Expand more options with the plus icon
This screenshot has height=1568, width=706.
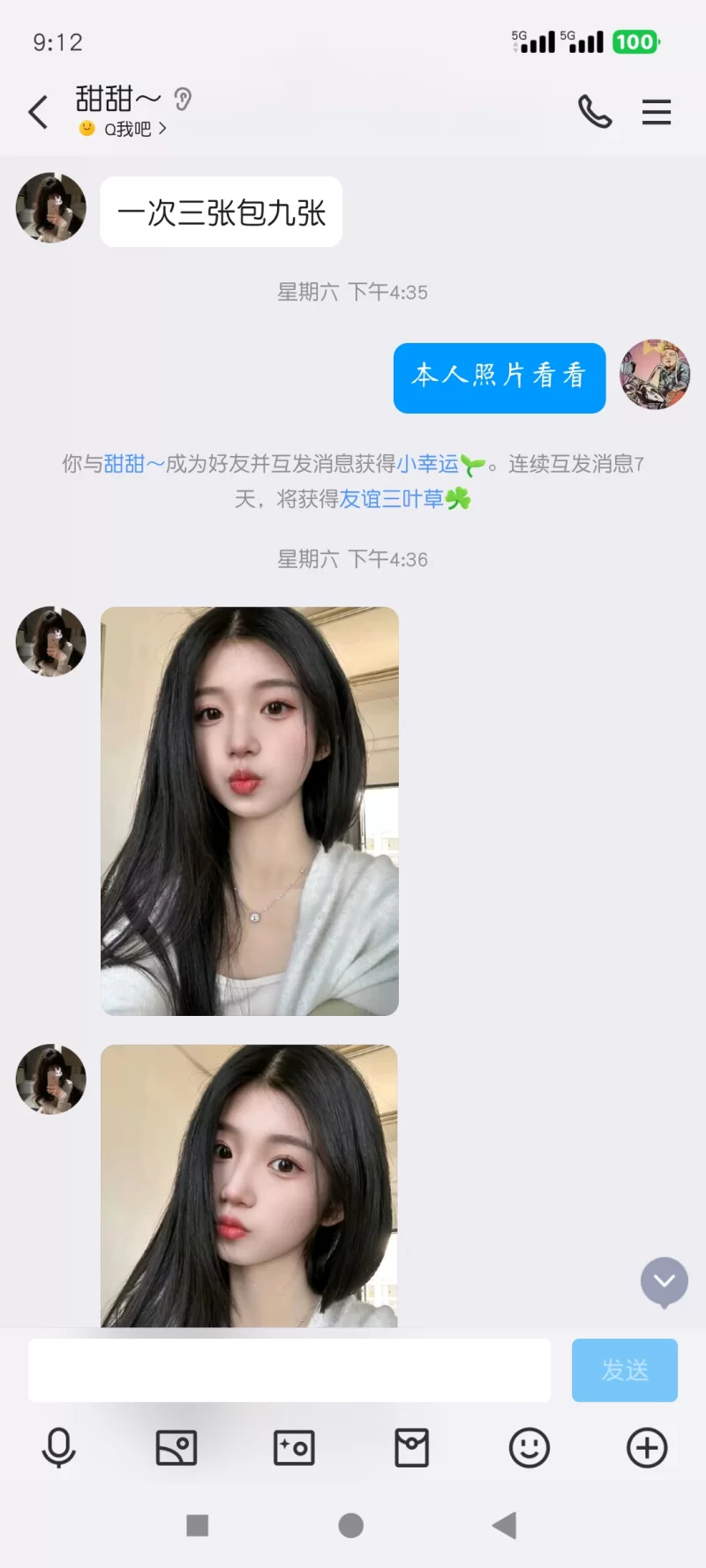click(x=647, y=1447)
